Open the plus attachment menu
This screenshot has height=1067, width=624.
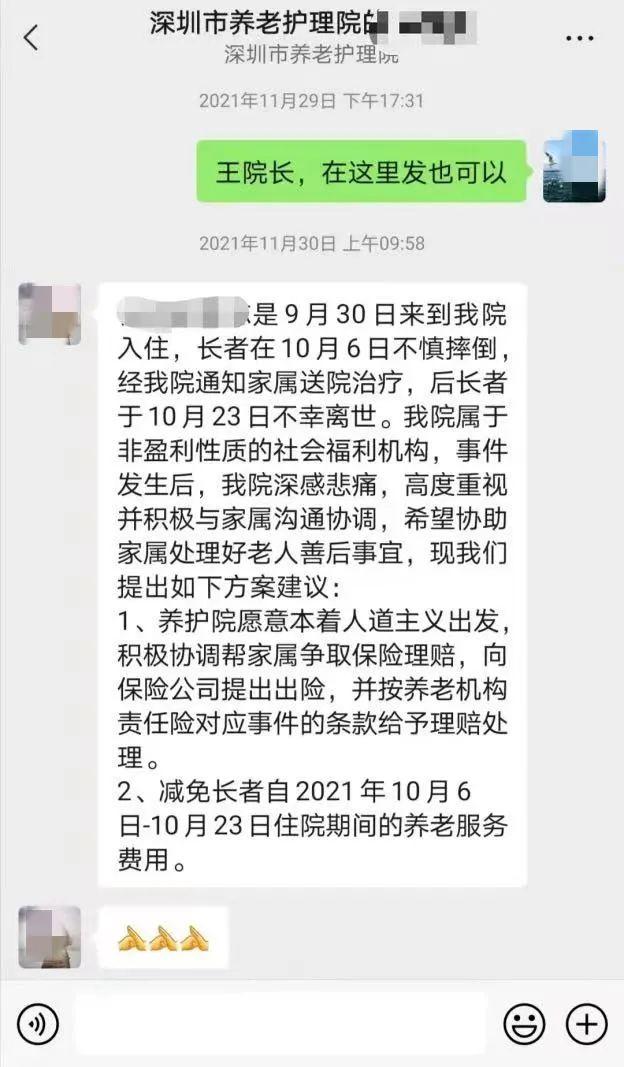(x=586, y=1023)
